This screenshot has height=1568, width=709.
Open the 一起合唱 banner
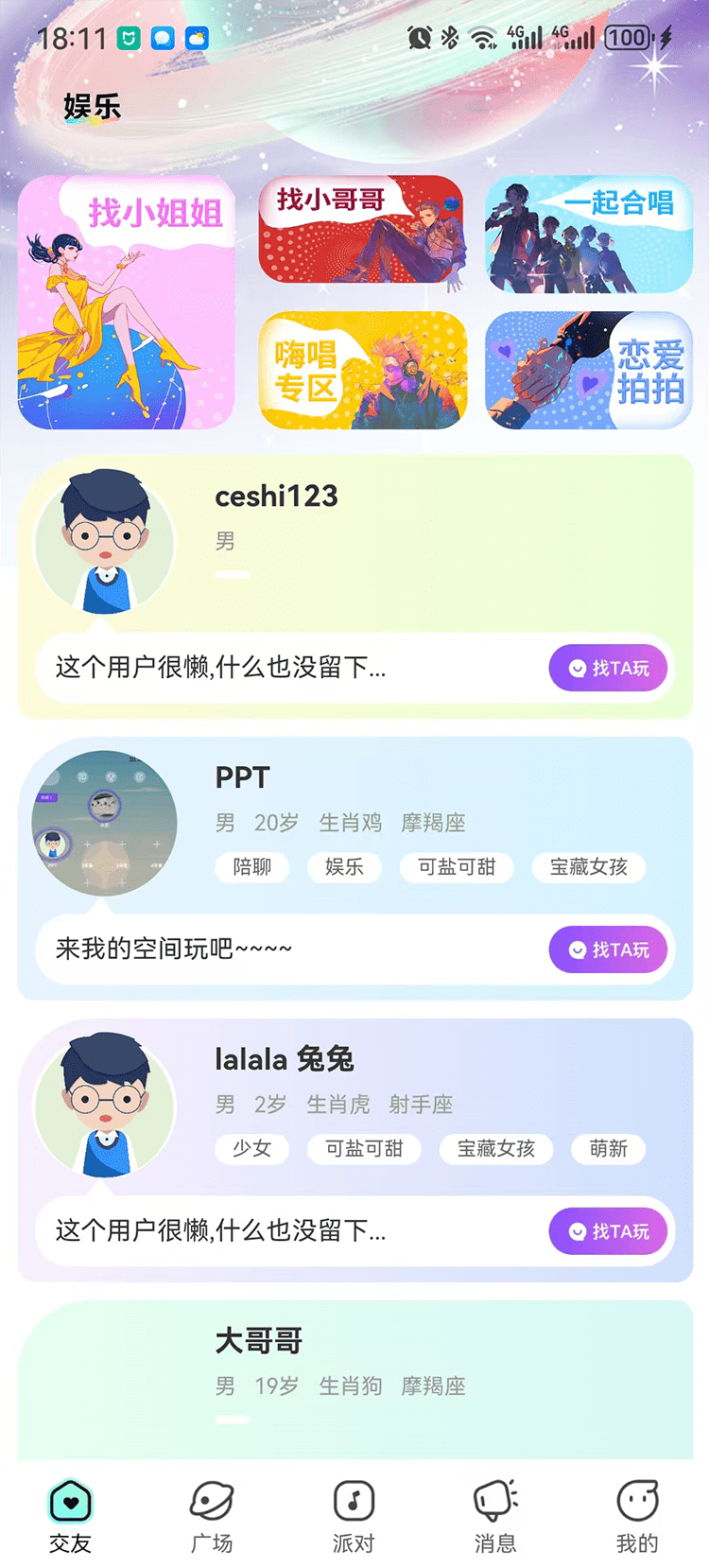pyautogui.click(x=587, y=232)
